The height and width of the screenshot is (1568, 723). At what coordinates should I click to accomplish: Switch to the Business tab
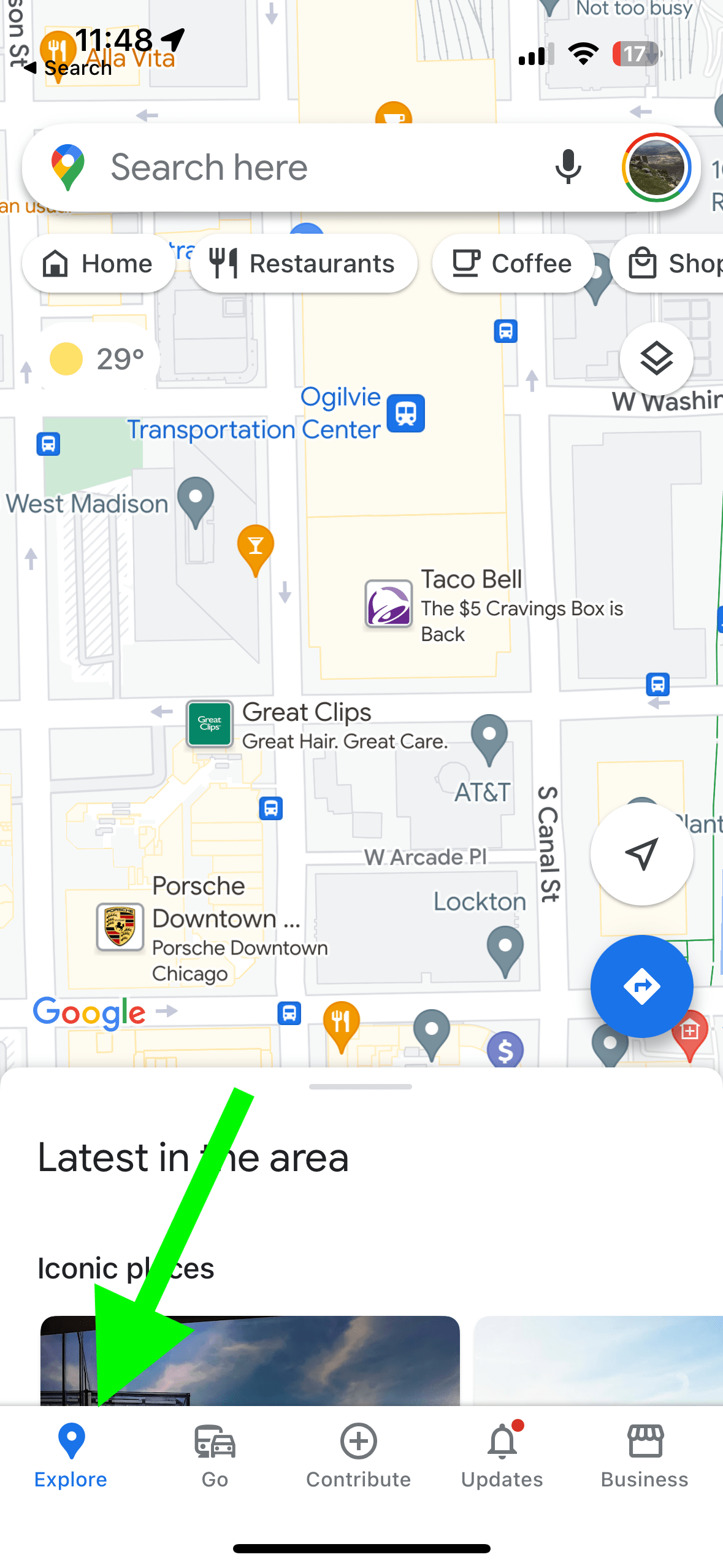[645, 1456]
